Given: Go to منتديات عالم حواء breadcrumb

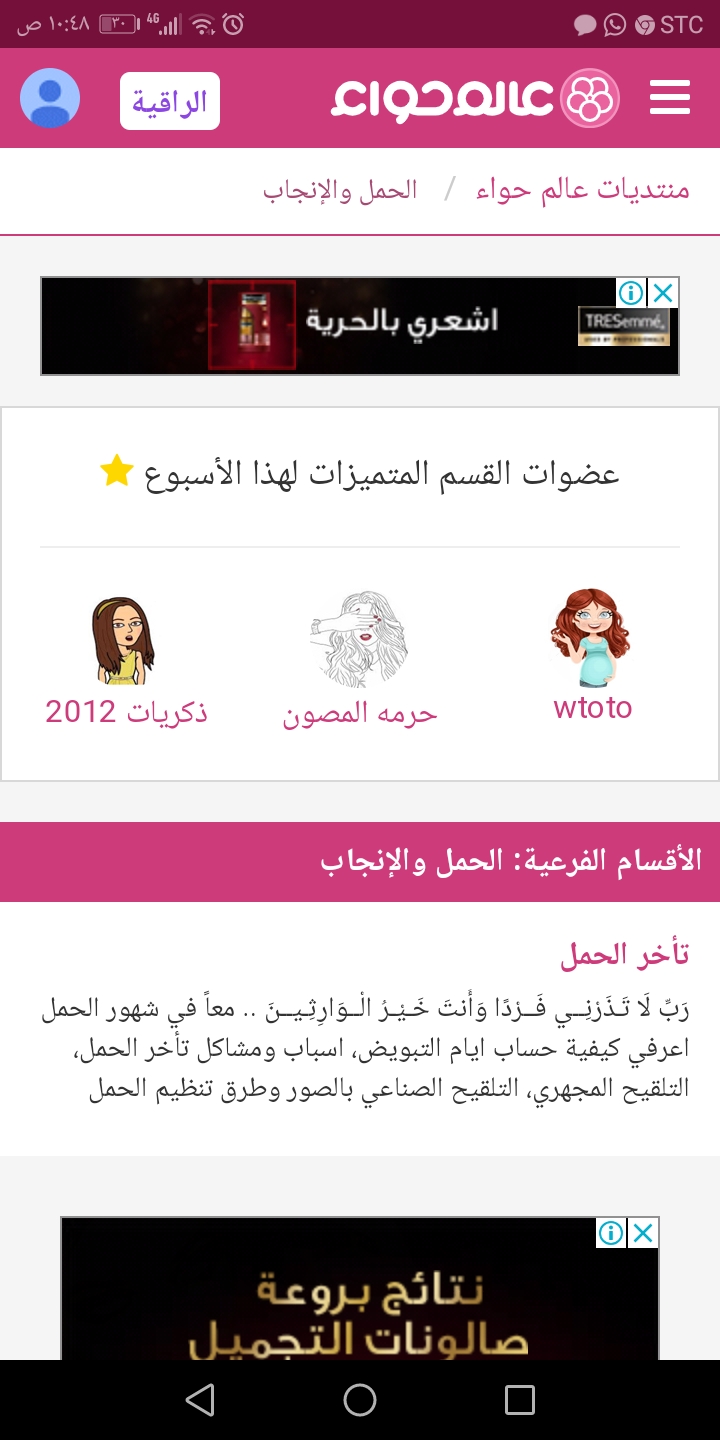Looking at the screenshot, I should 583,190.
